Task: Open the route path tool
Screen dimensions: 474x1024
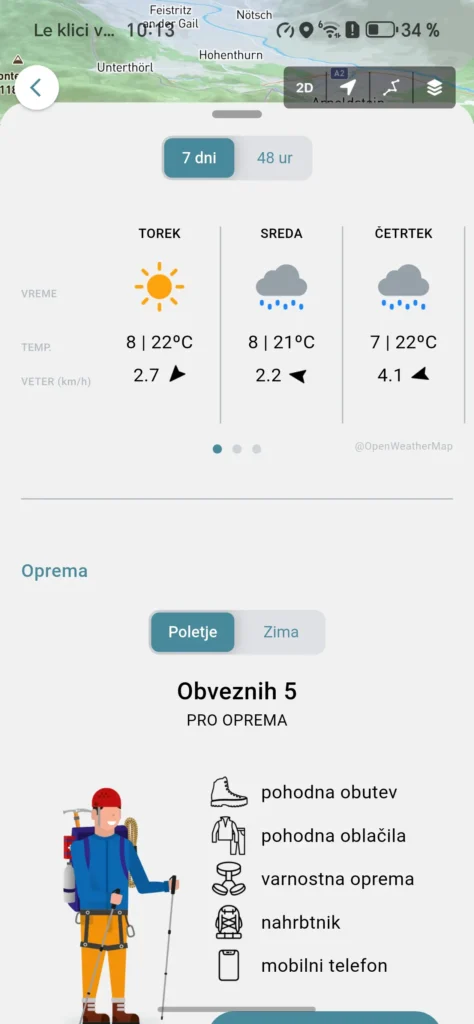Action: pos(391,88)
